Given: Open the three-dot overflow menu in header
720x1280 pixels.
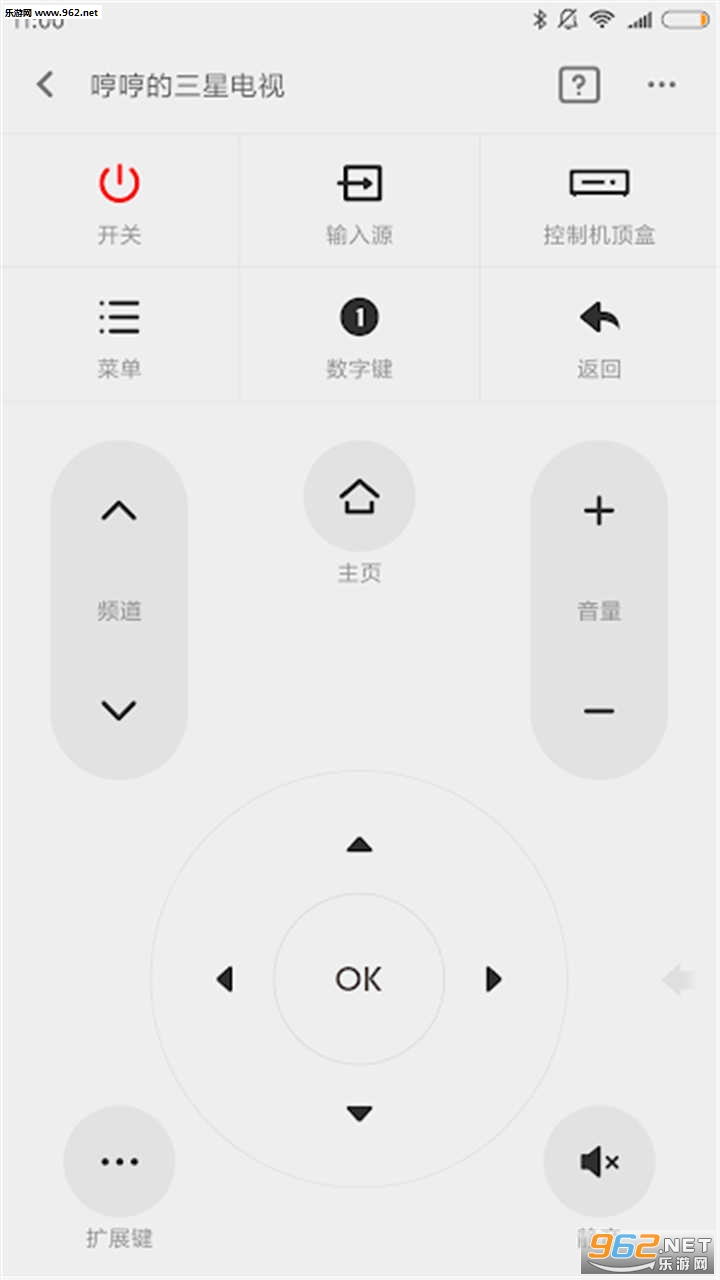Looking at the screenshot, I should tap(661, 85).
